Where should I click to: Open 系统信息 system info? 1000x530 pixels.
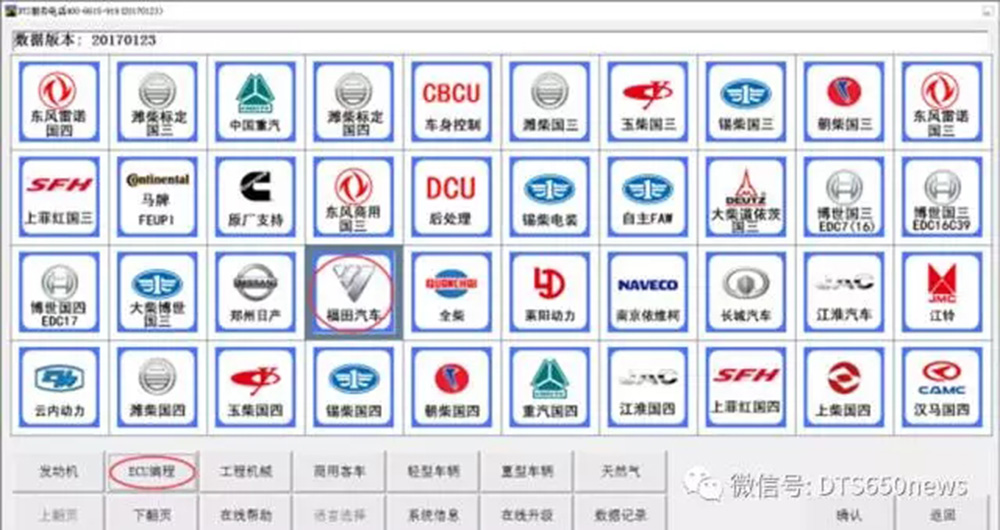coord(432,514)
